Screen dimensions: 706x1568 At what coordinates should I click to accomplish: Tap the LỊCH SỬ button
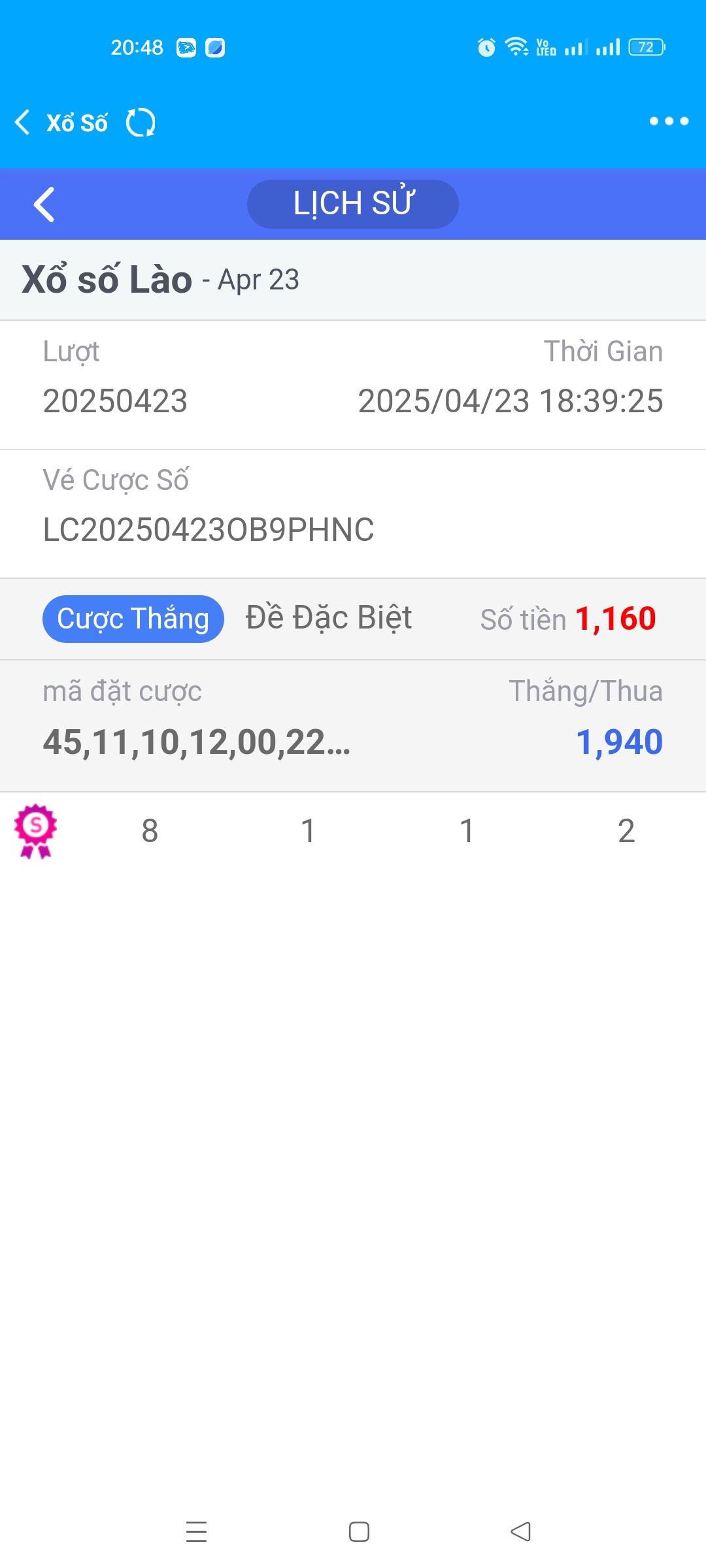pyautogui.click(x=353, y=204)
